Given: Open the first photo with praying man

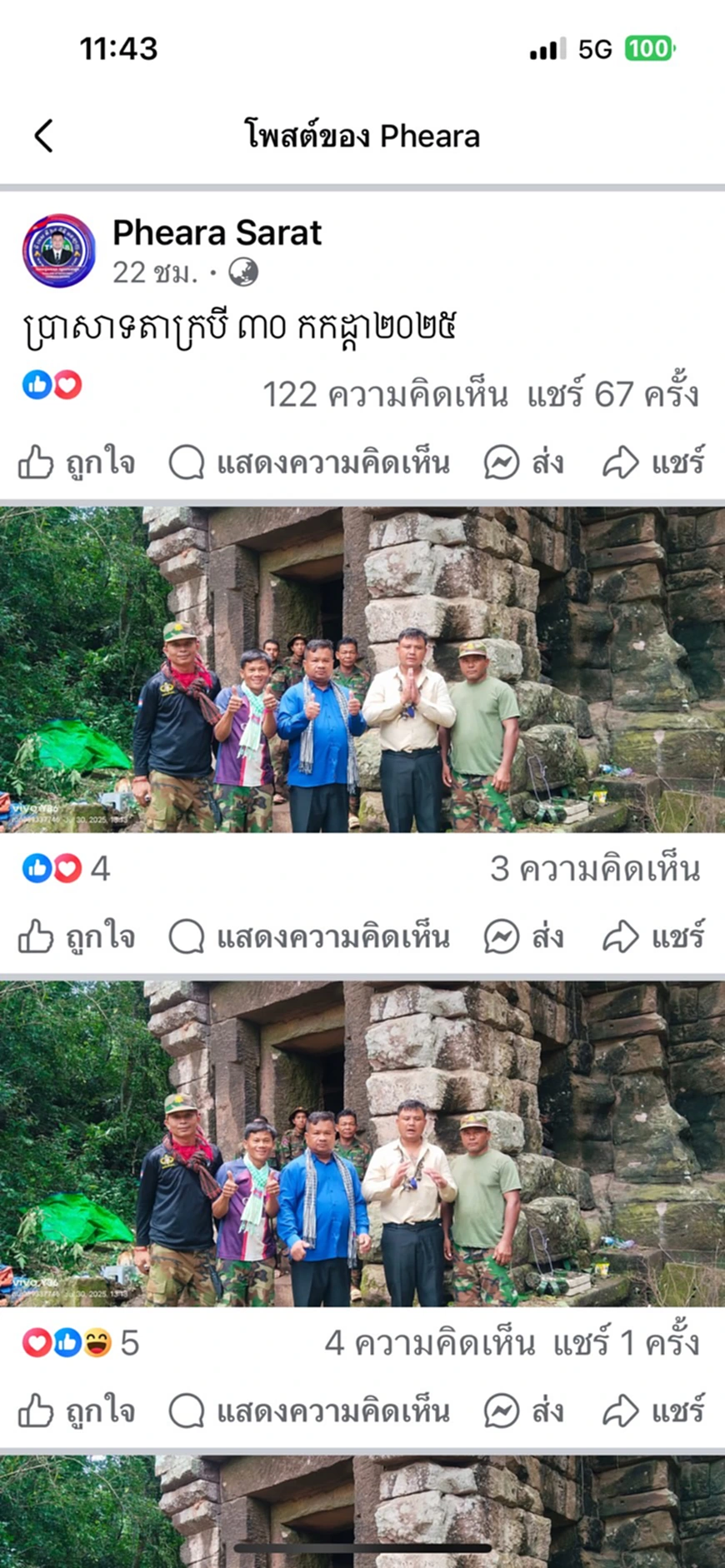Looking at the screenshot, I should (362, 669).
